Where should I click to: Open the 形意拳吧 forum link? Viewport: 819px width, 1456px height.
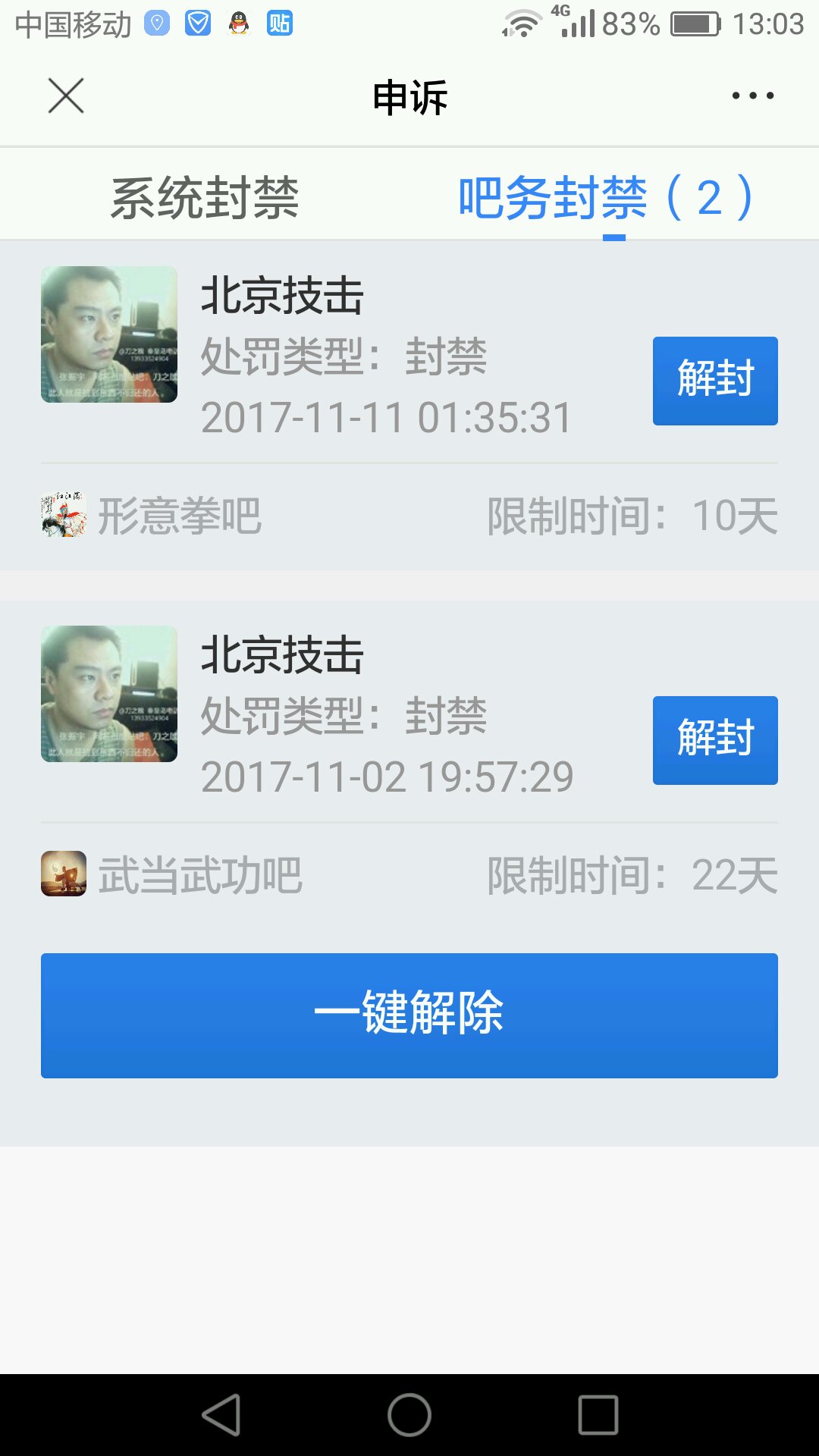[x=179, y=516]
